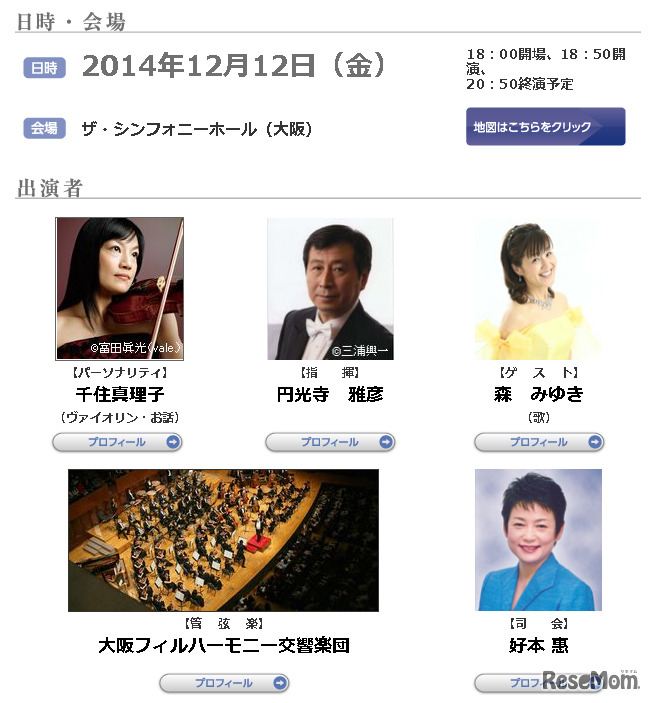The image size is (653, 703).
Task: View profile of MC 好本 惠
Action: [507, 683]
